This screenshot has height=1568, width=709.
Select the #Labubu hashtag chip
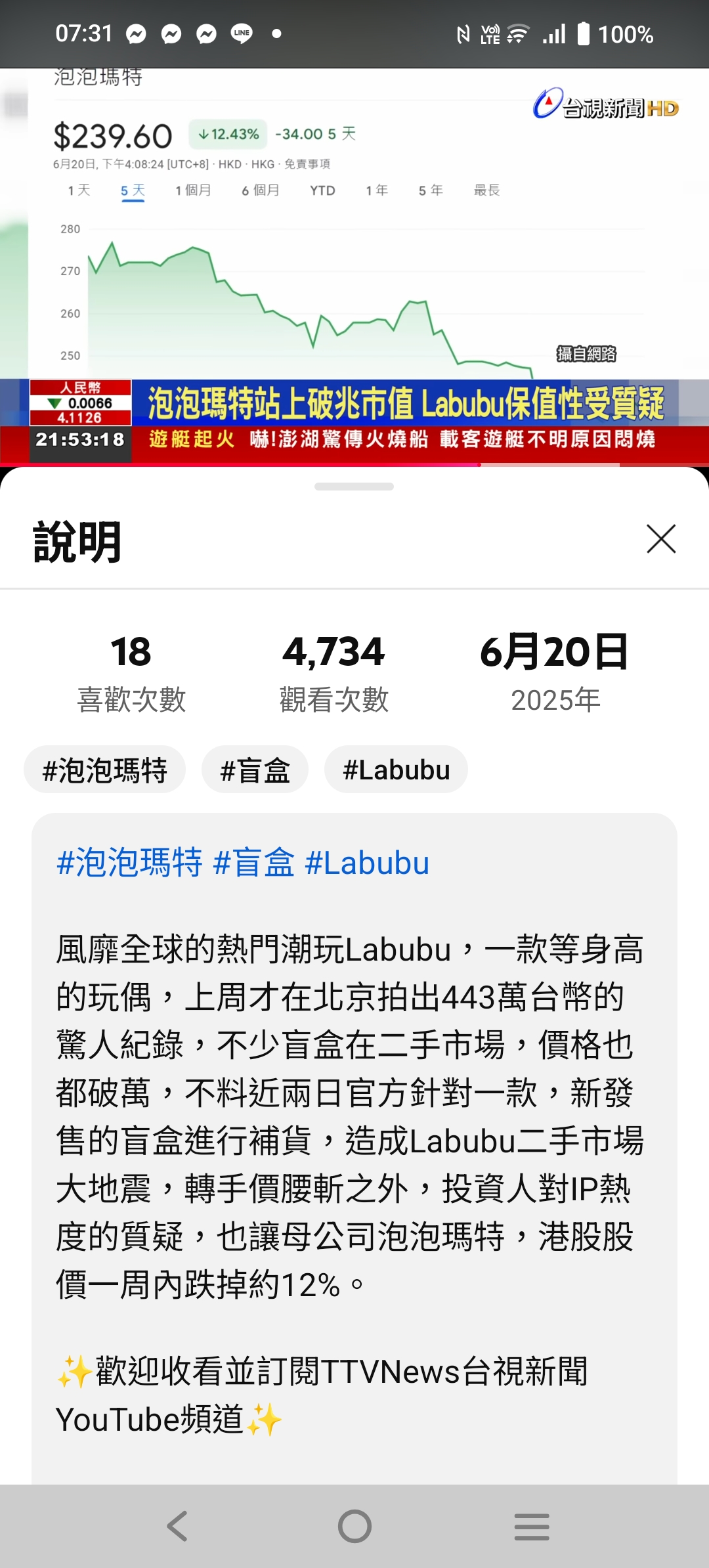point(396,770)
